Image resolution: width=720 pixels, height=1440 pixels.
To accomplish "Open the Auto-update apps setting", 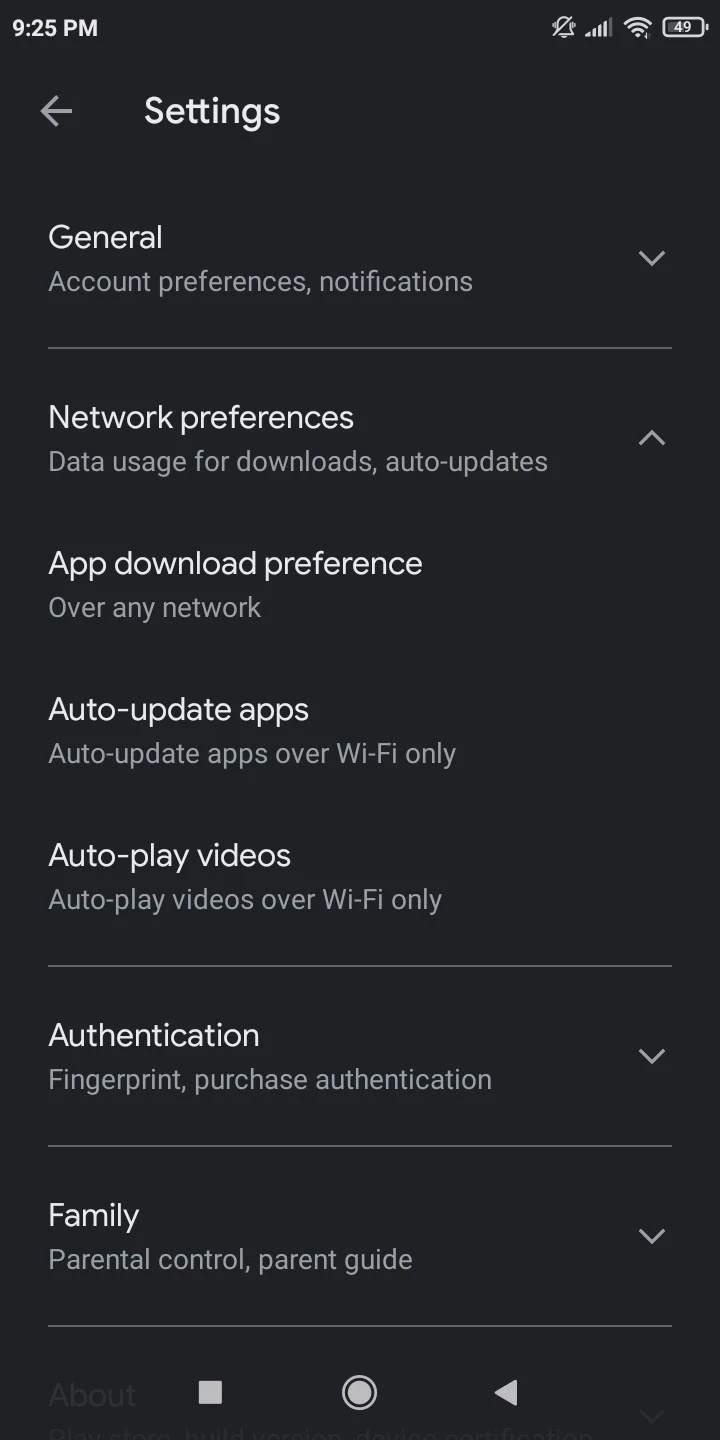I will click(x=360, y=730).
